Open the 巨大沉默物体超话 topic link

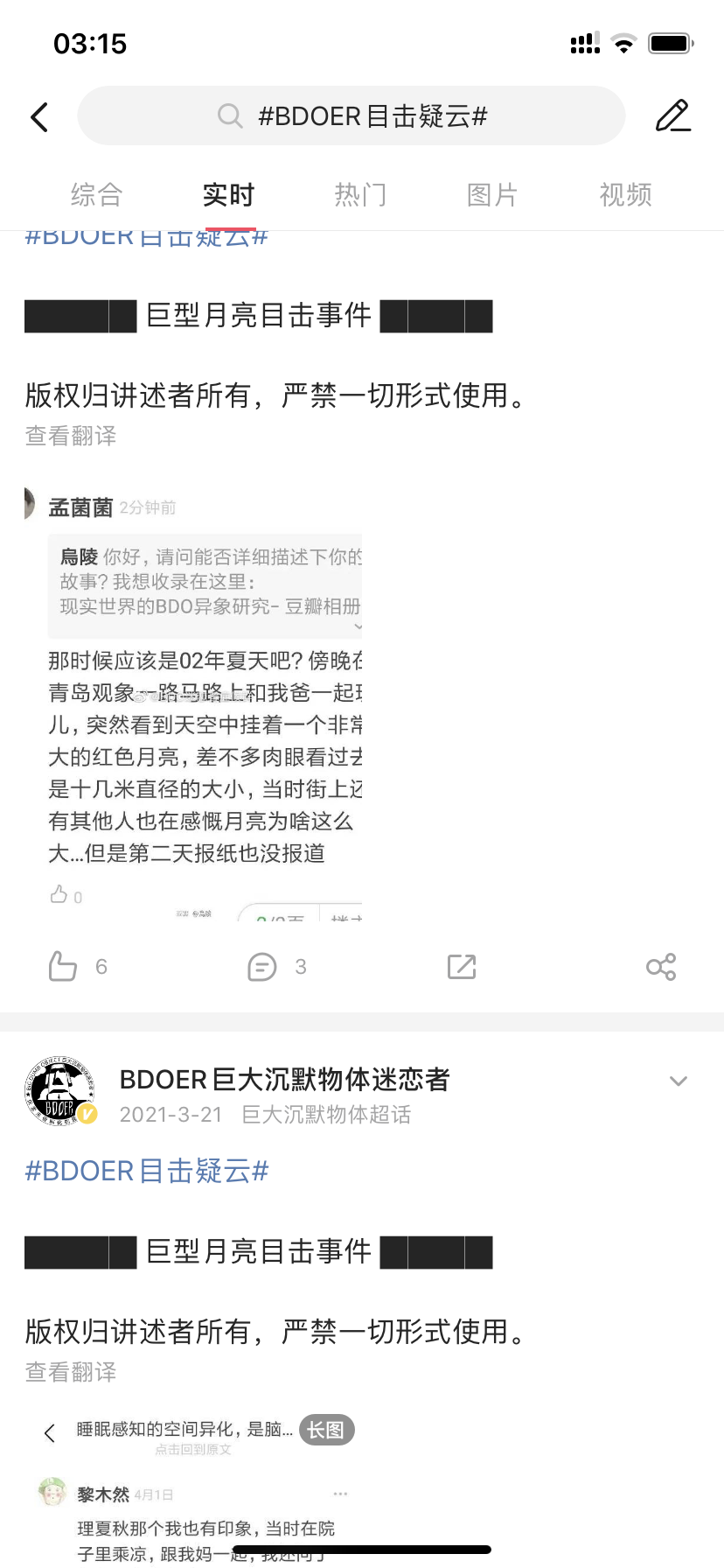pyautogui.click(x=326, y=1114)
